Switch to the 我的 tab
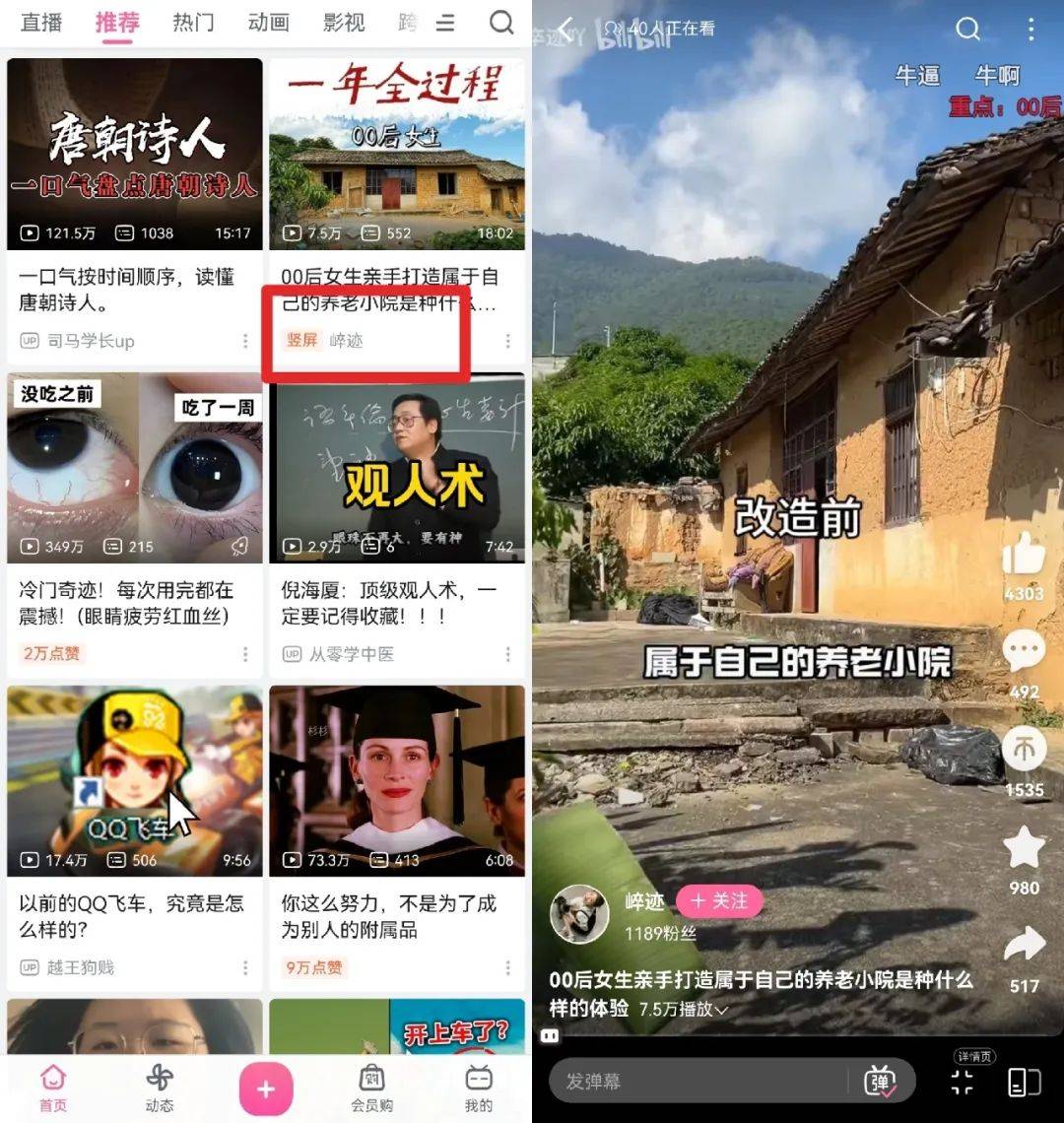Viewport: 1064px width, 1123px height. pyautogui.click(x=479, y=1088)
